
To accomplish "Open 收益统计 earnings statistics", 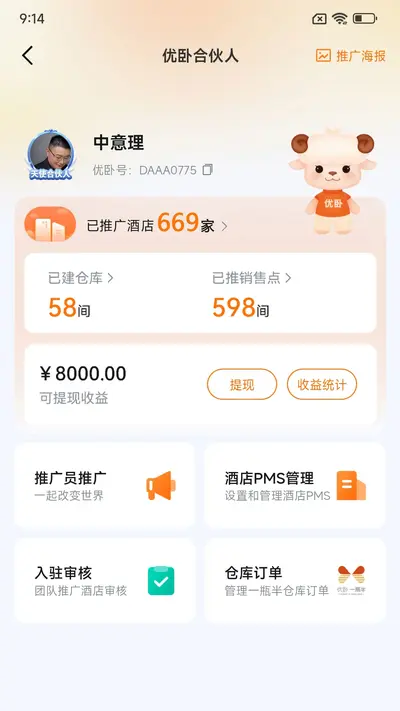I will [322, 385].
